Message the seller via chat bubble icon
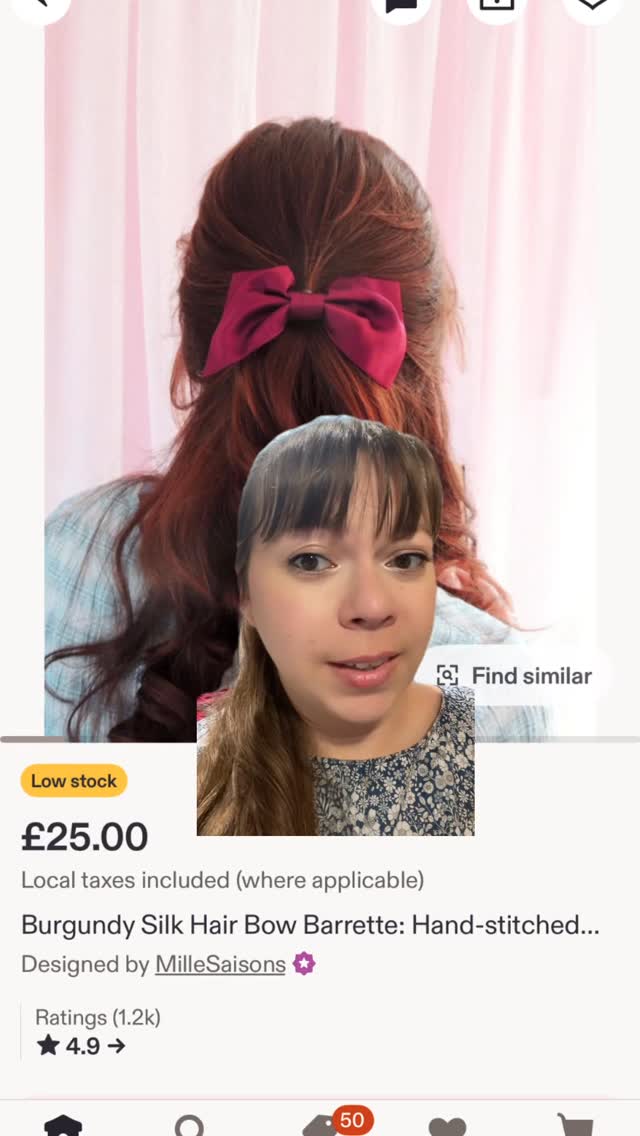The width and height of the screenshot is (640, 1136). pyautogui.click(x=400, y=6)
